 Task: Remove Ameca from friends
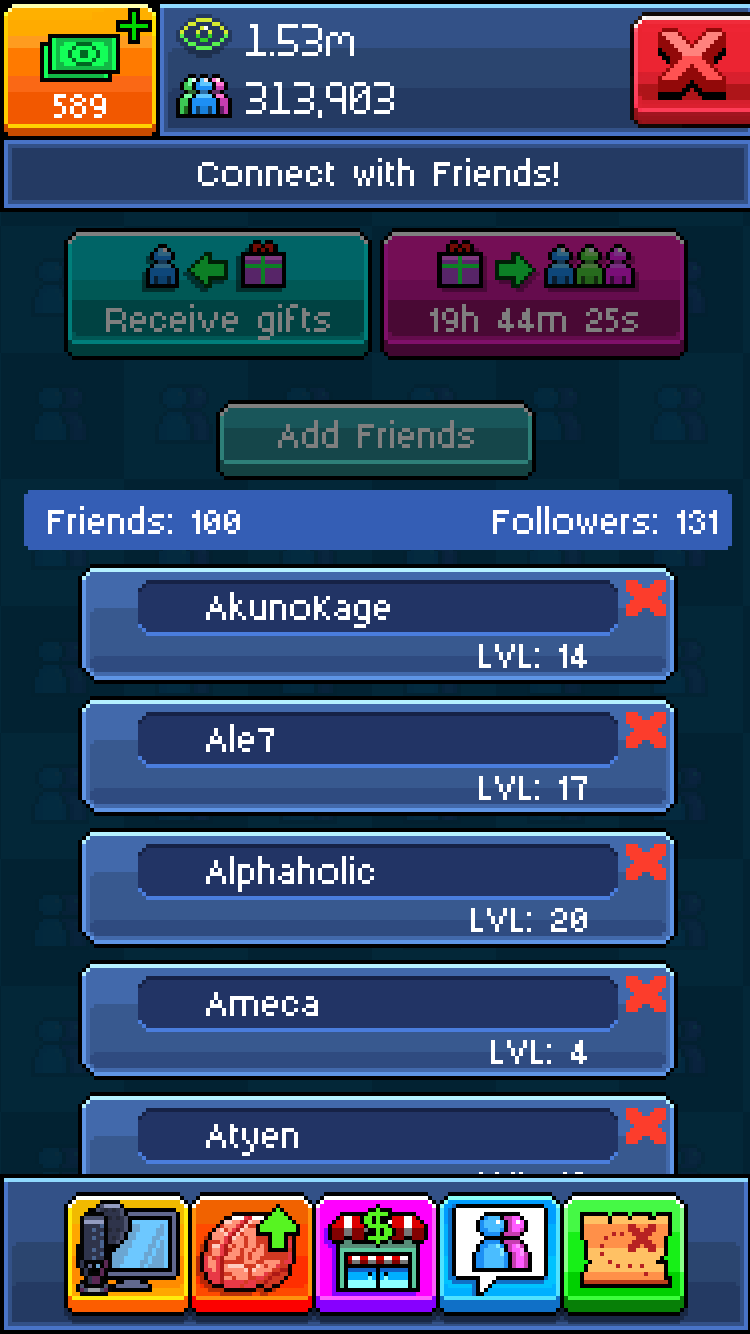click(x=646, y=995)
